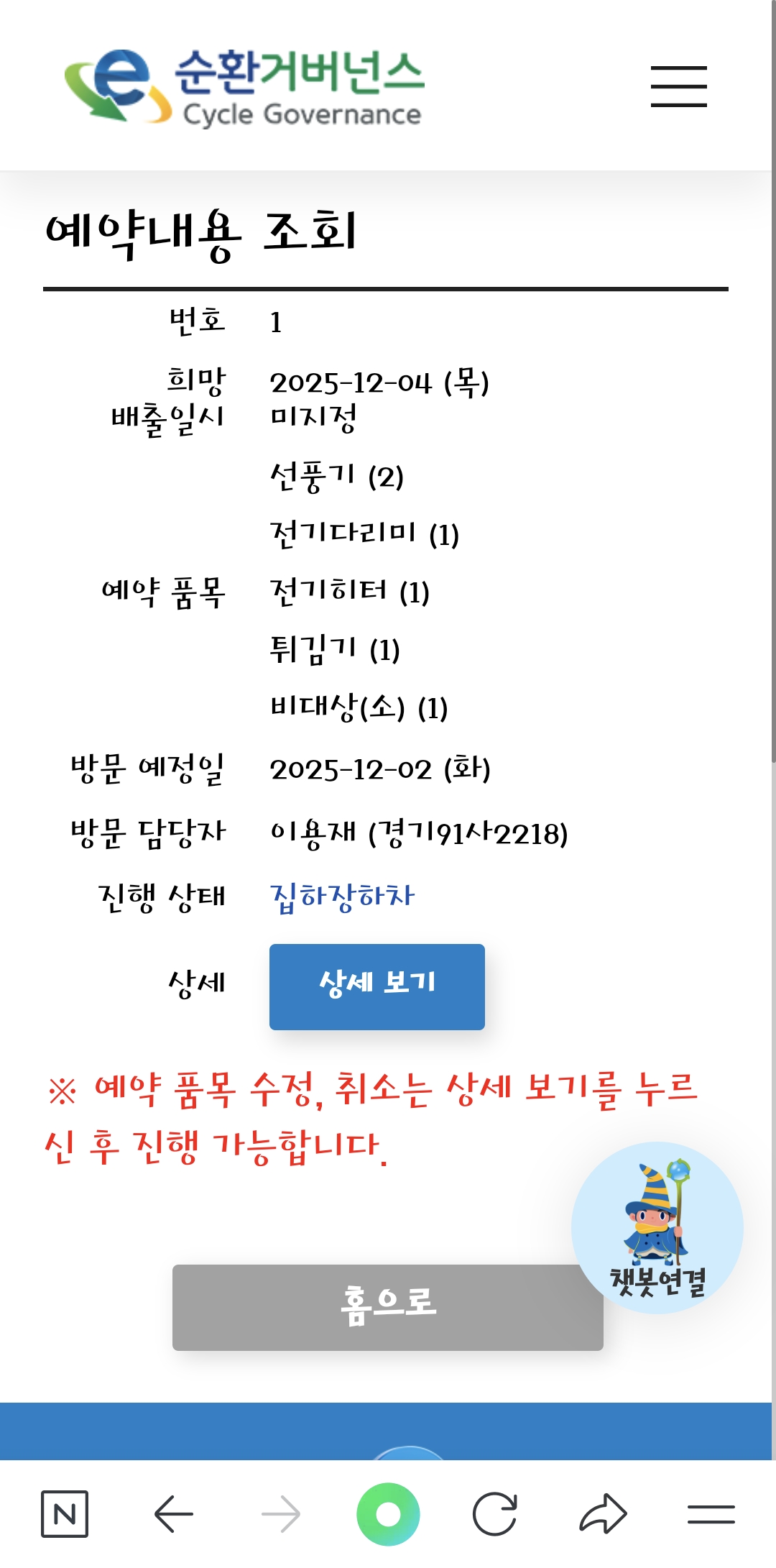Open the hamburger menu at top right
This screenshot has height=1568, width=776.
pos(678,86)
